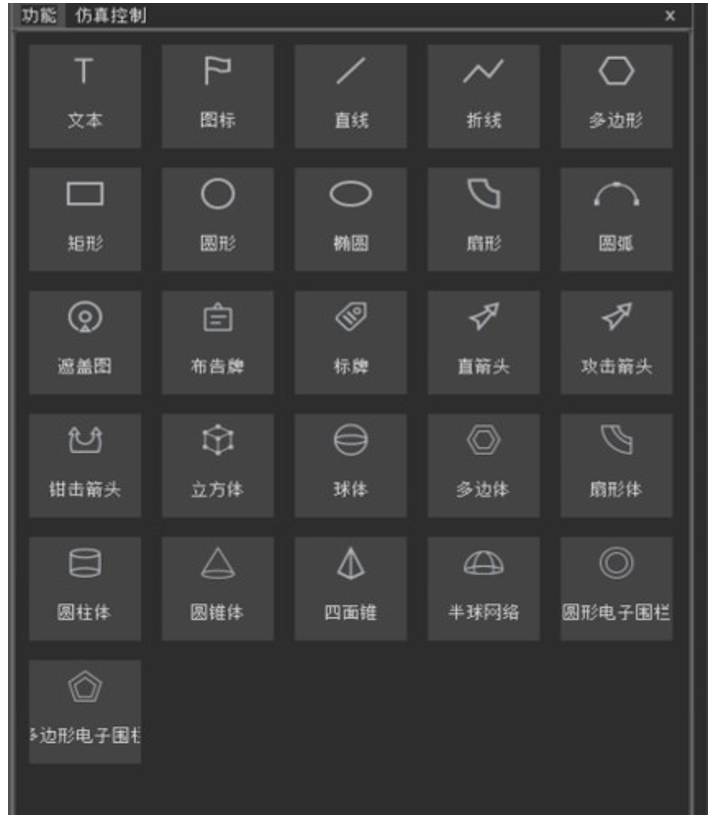The image size is (711, 815).
Task: Choose the 布告牌 billboard tool
Action: tap(218, 342)
